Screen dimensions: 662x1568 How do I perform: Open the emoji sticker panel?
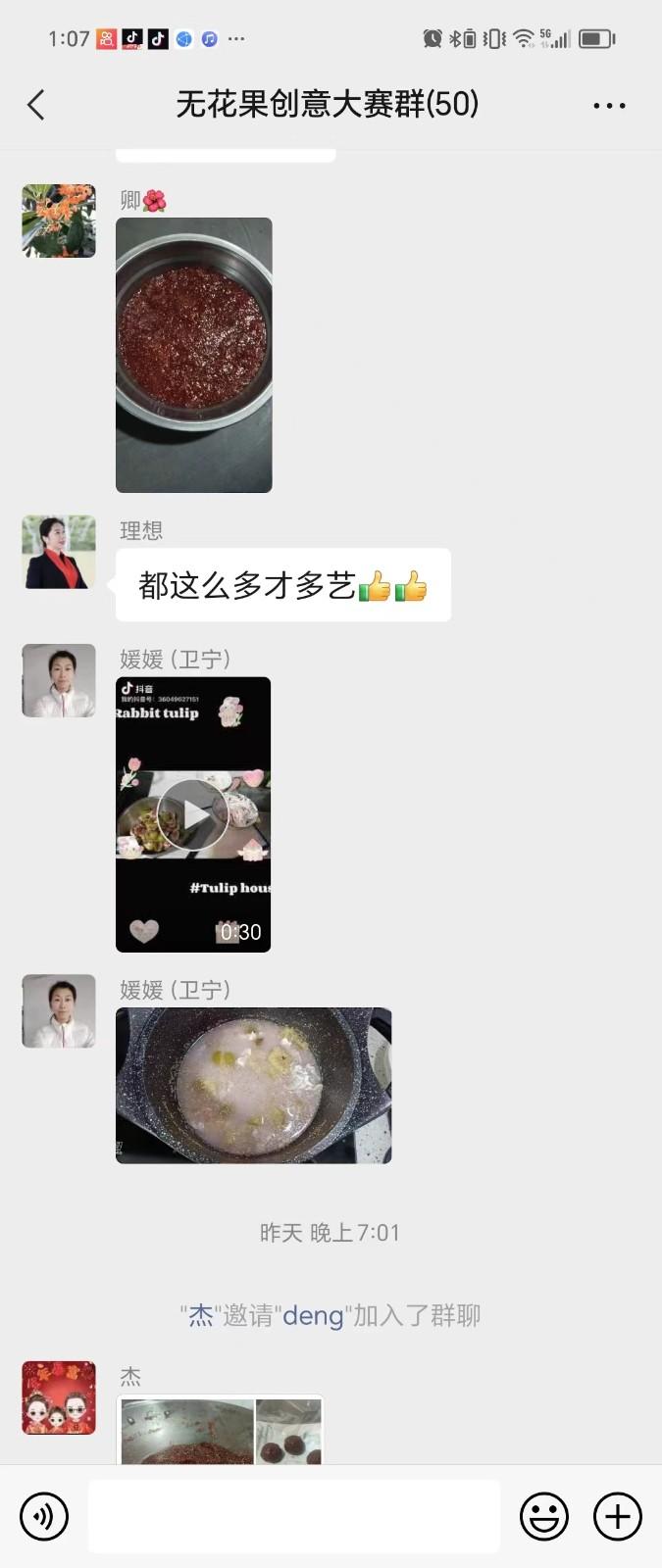[544, 1517]
